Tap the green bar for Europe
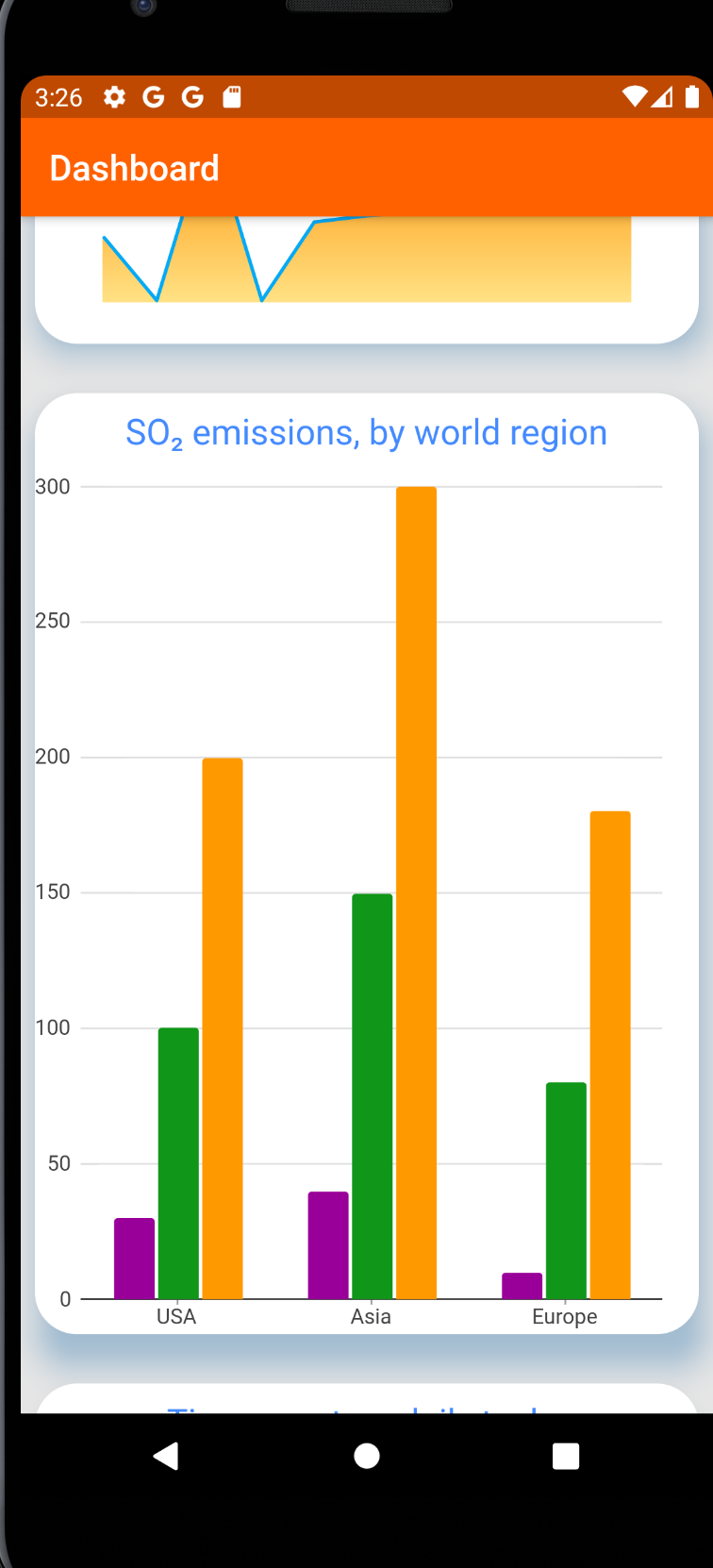 click(x=564, y=1189)
